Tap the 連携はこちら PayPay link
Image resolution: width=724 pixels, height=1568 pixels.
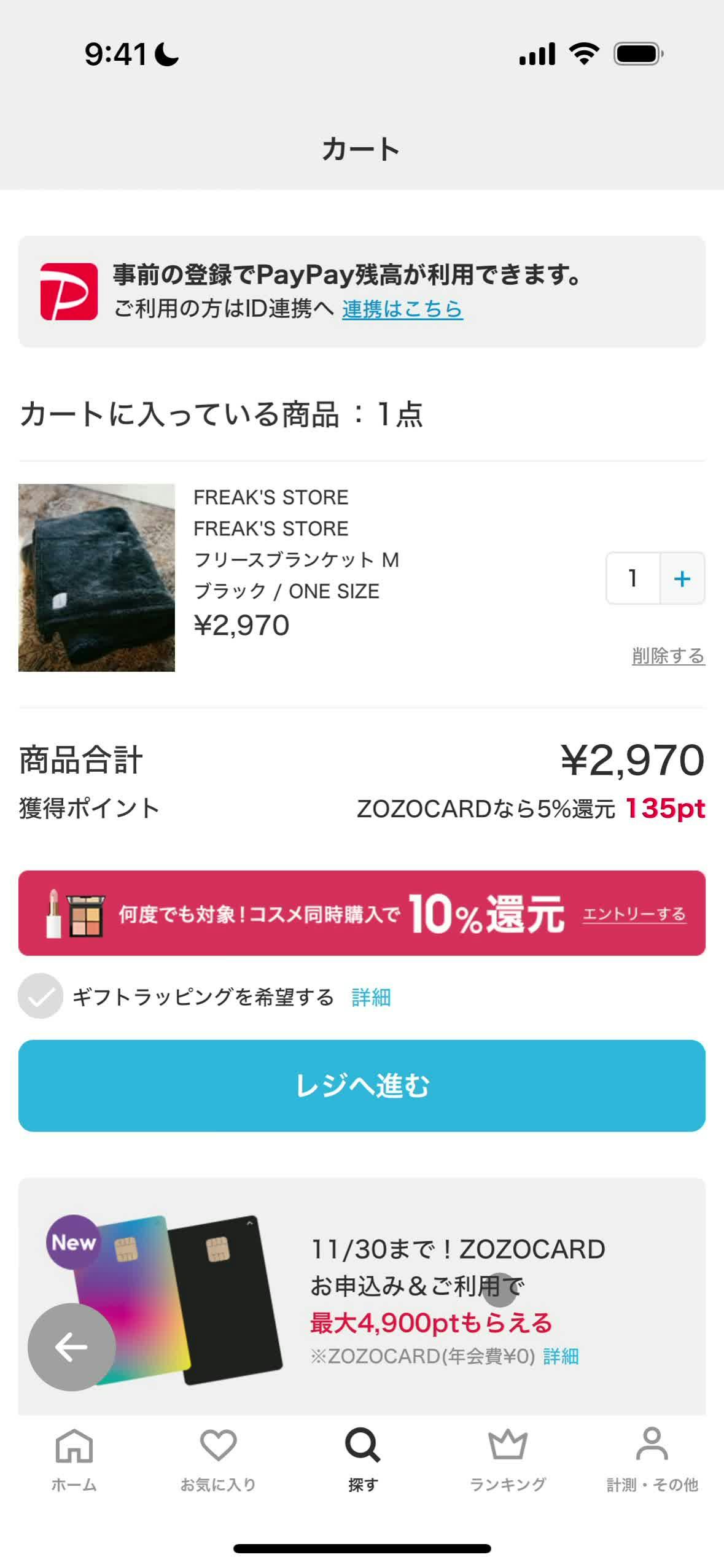(402, 309)
